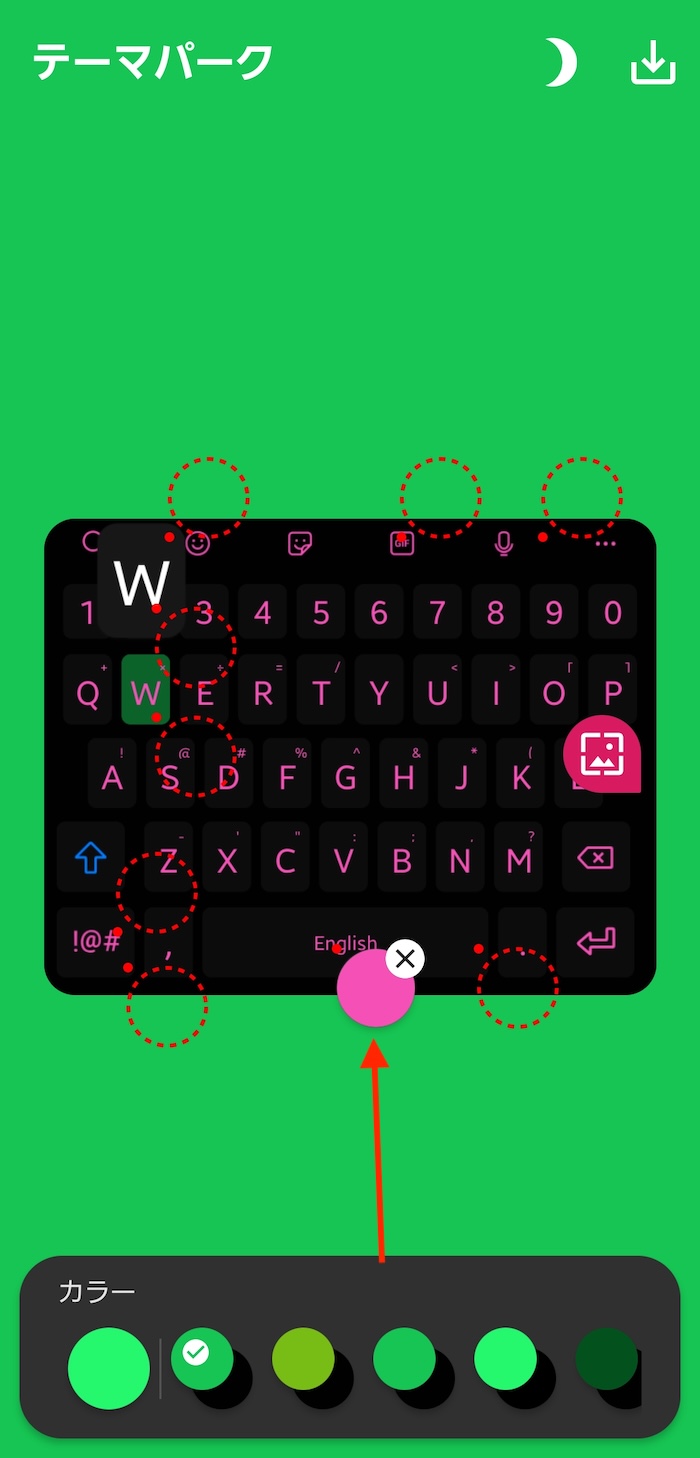Remove the pink color with the X

[x=404, y=959]
